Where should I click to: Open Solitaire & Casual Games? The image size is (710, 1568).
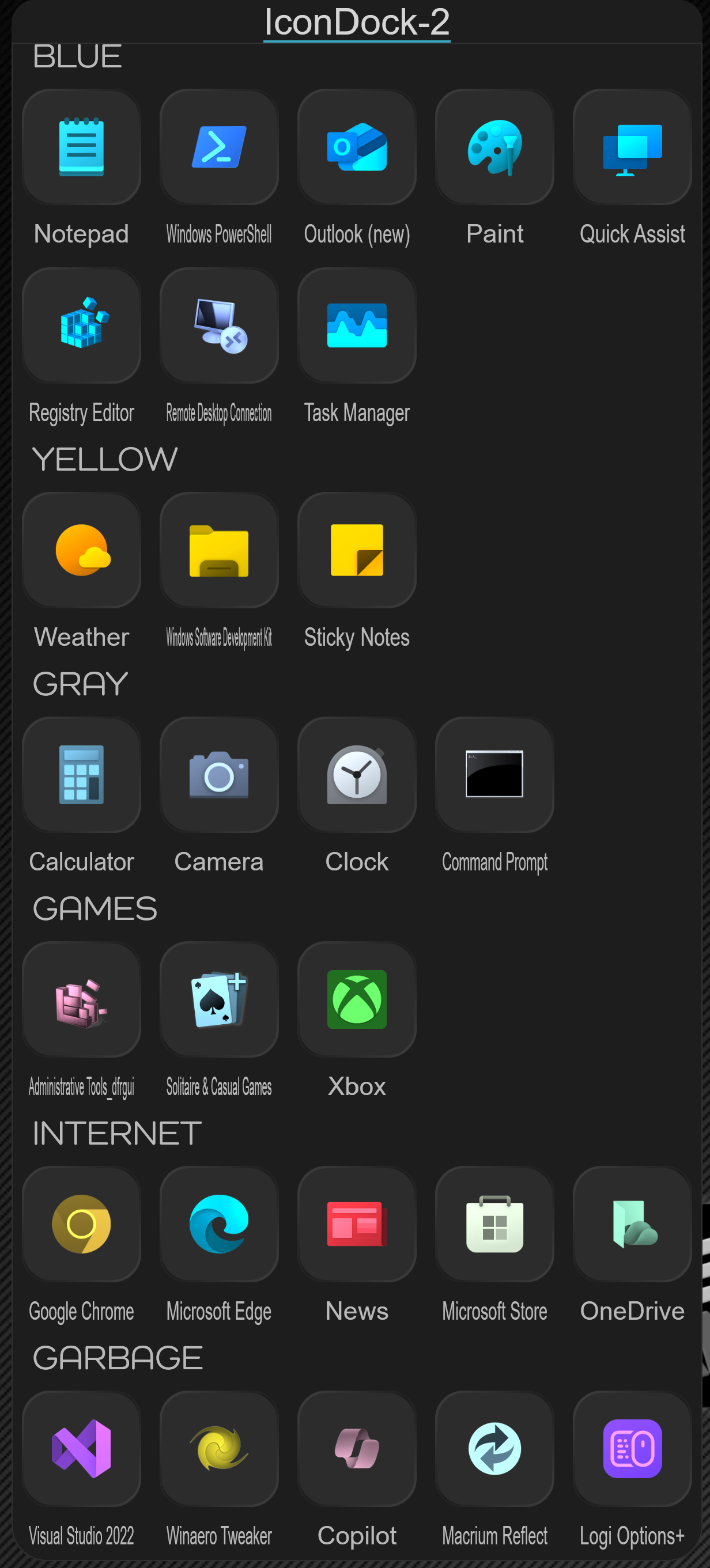pos(218,999)
